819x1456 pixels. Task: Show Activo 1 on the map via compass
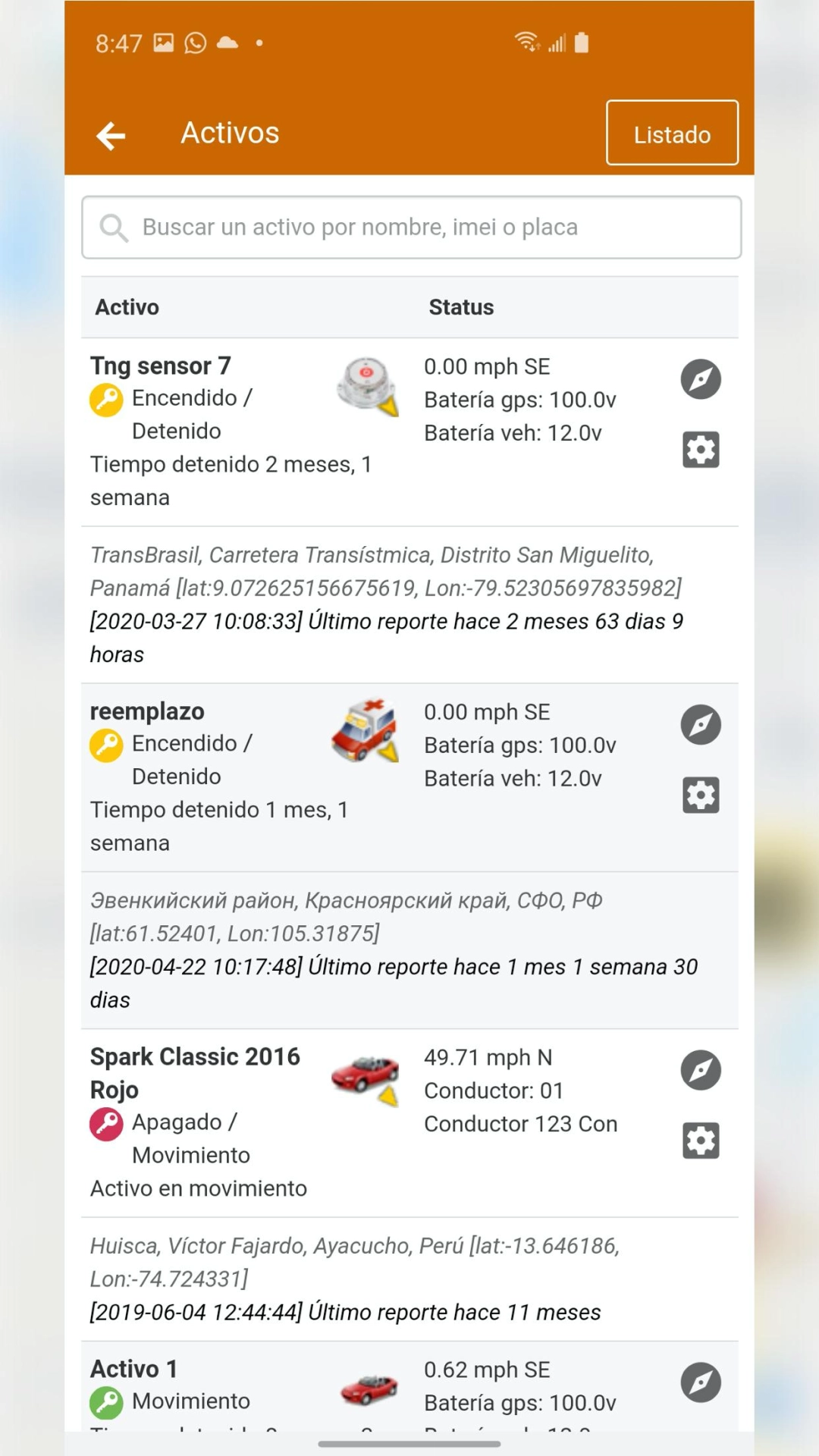pos(700,1382)
